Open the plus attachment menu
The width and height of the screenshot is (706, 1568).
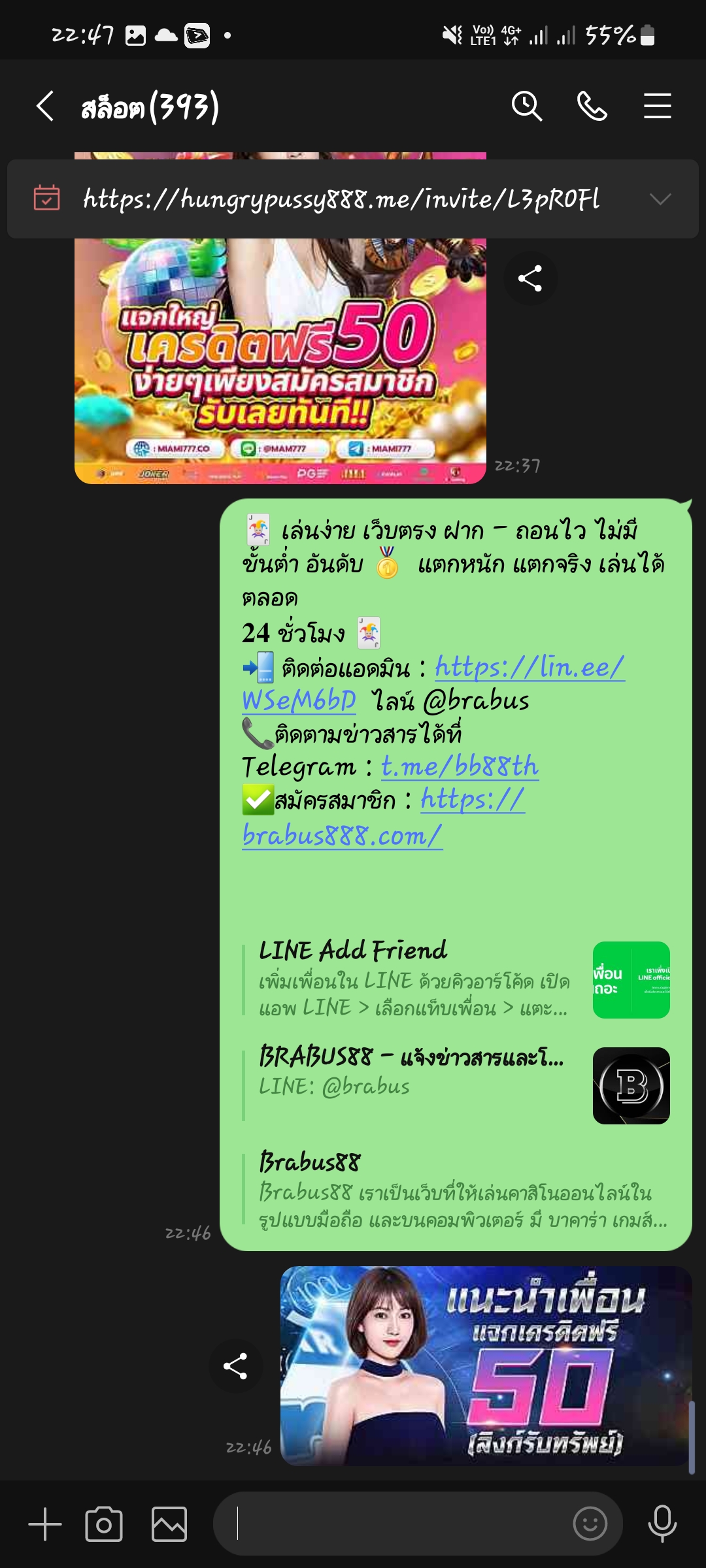click(45, 1524)
